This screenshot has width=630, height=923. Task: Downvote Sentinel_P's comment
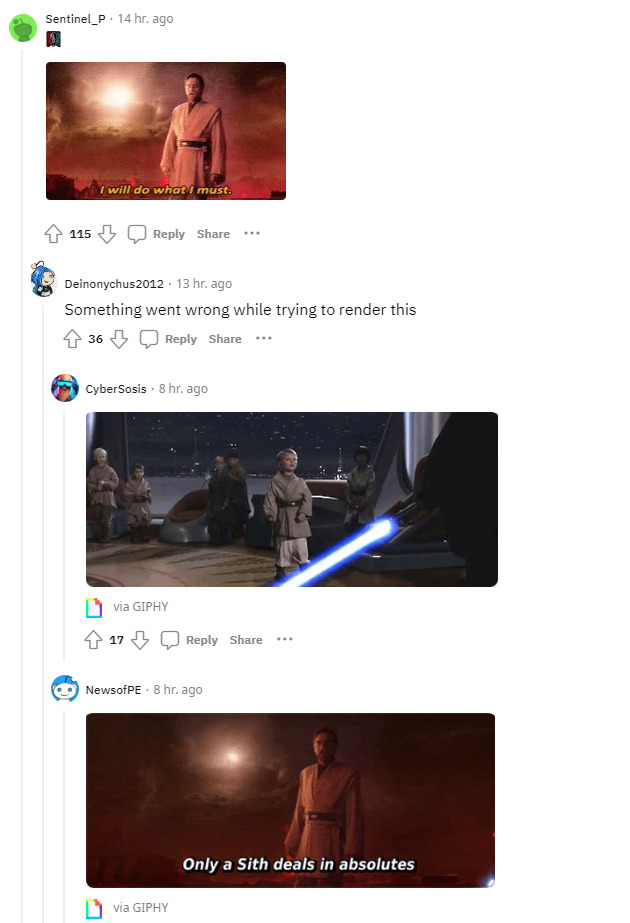pyautogui.click(x=107, y=234)
